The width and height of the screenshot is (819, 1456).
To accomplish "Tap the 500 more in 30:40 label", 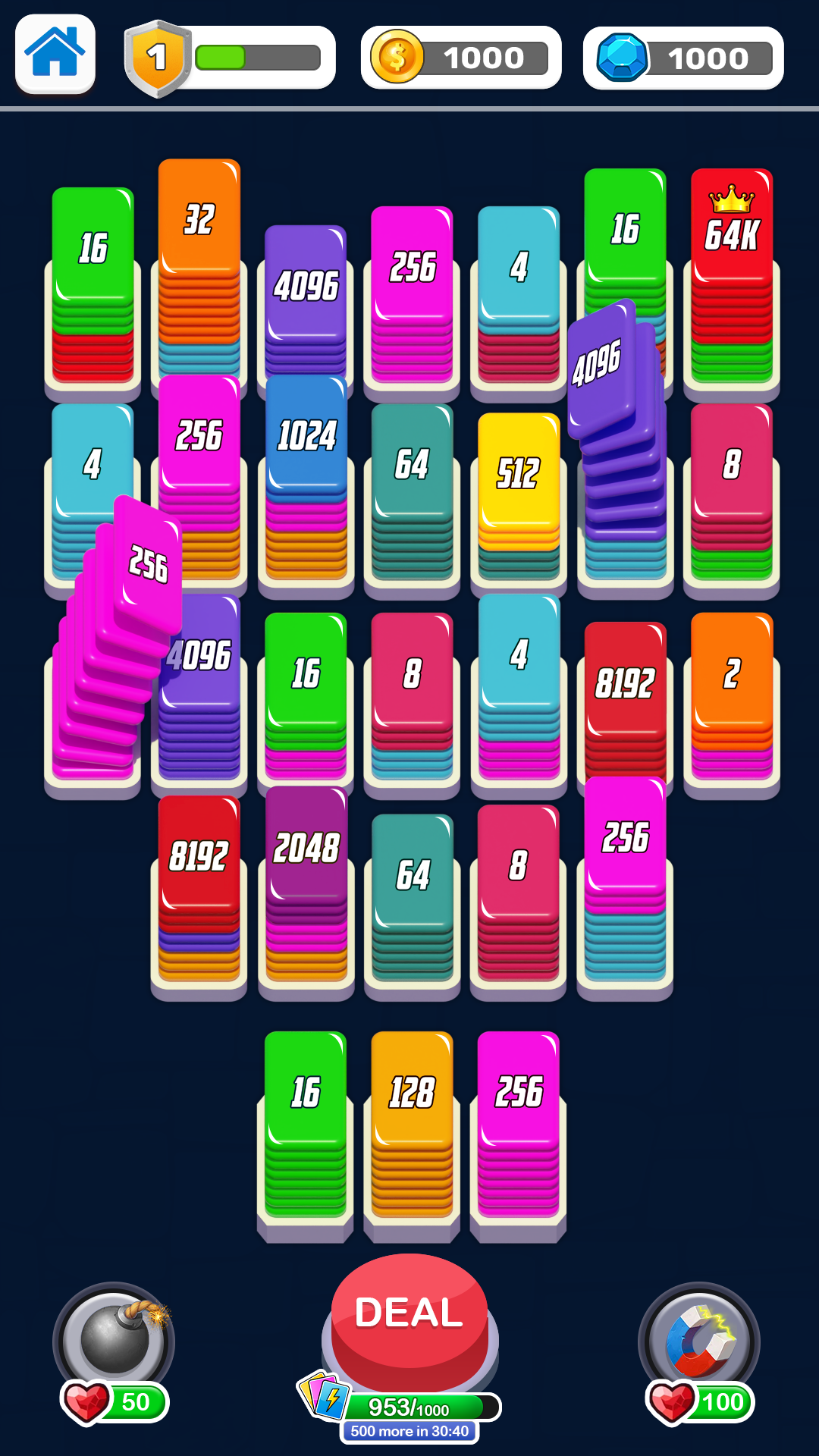I will [409, 1429].
